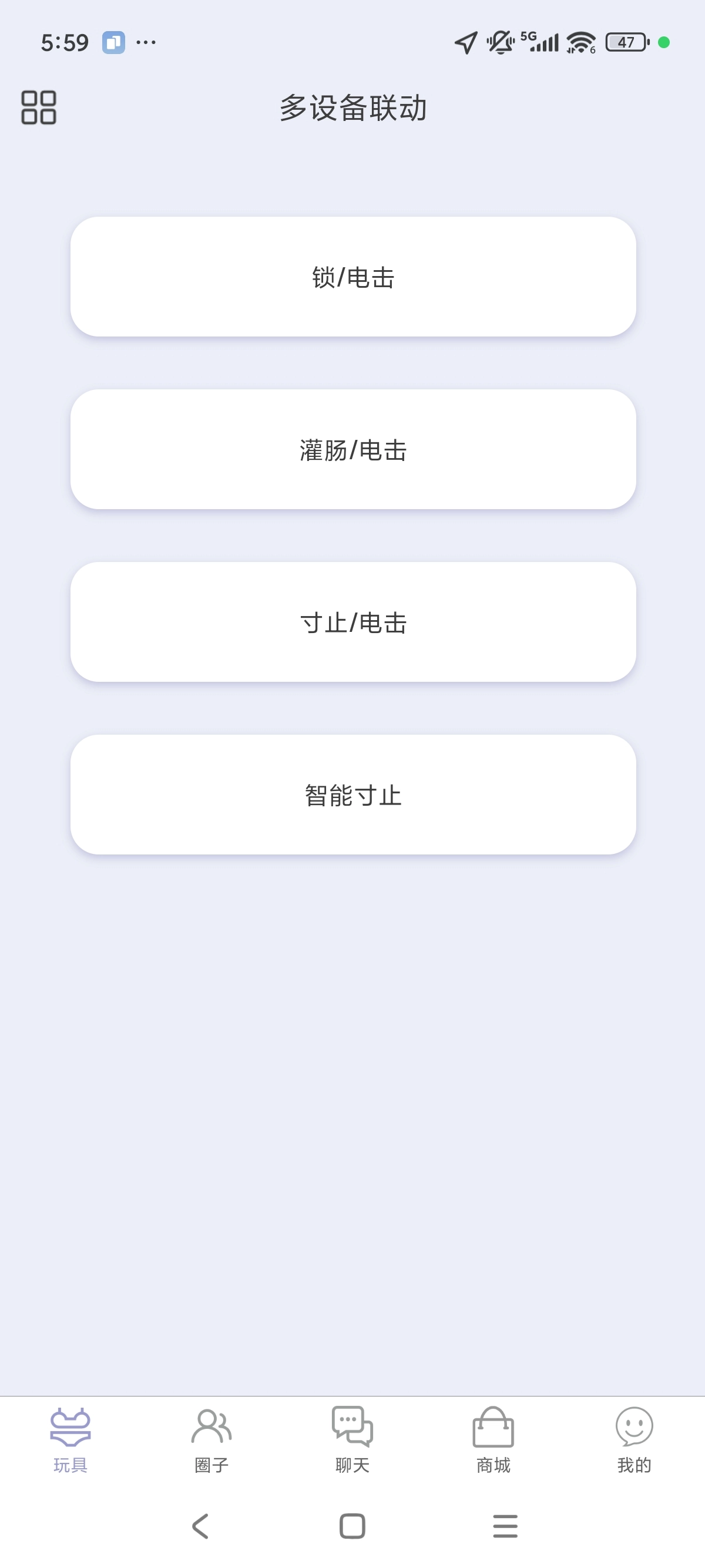705x1568 pixels.
Task: Open the 我的 tab
Action: click(x=634, y=1439)
